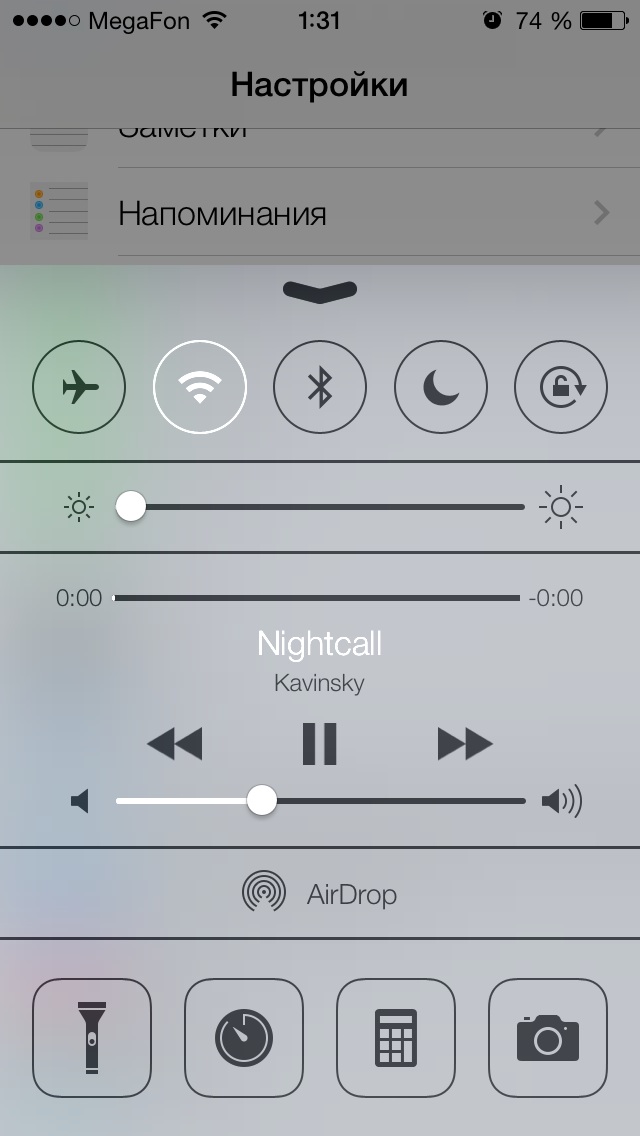Image resolution: width=640 pixels, height=1136 pixels.
Task: Open the camera shortcut
Action: point(548,1037)
